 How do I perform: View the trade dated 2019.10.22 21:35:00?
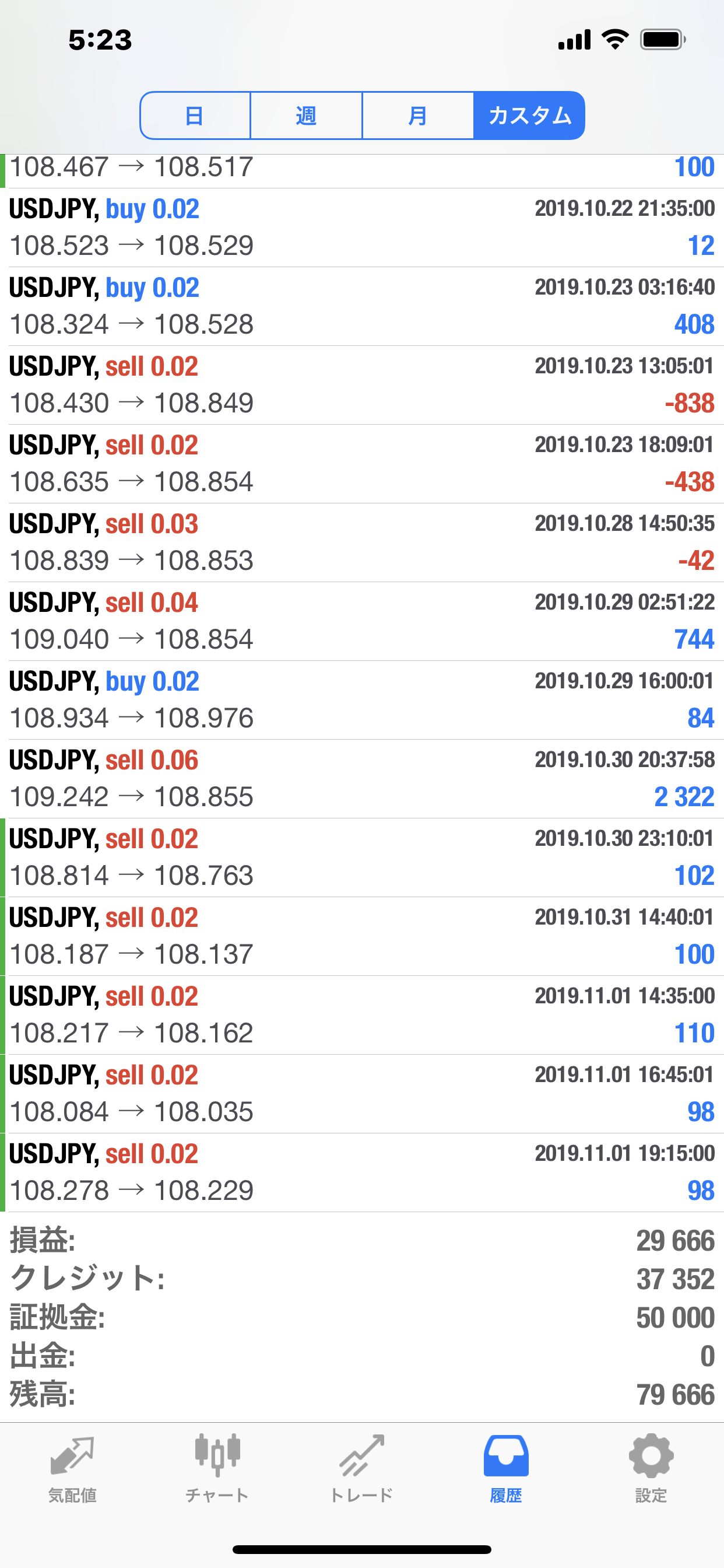pos(362,228)
